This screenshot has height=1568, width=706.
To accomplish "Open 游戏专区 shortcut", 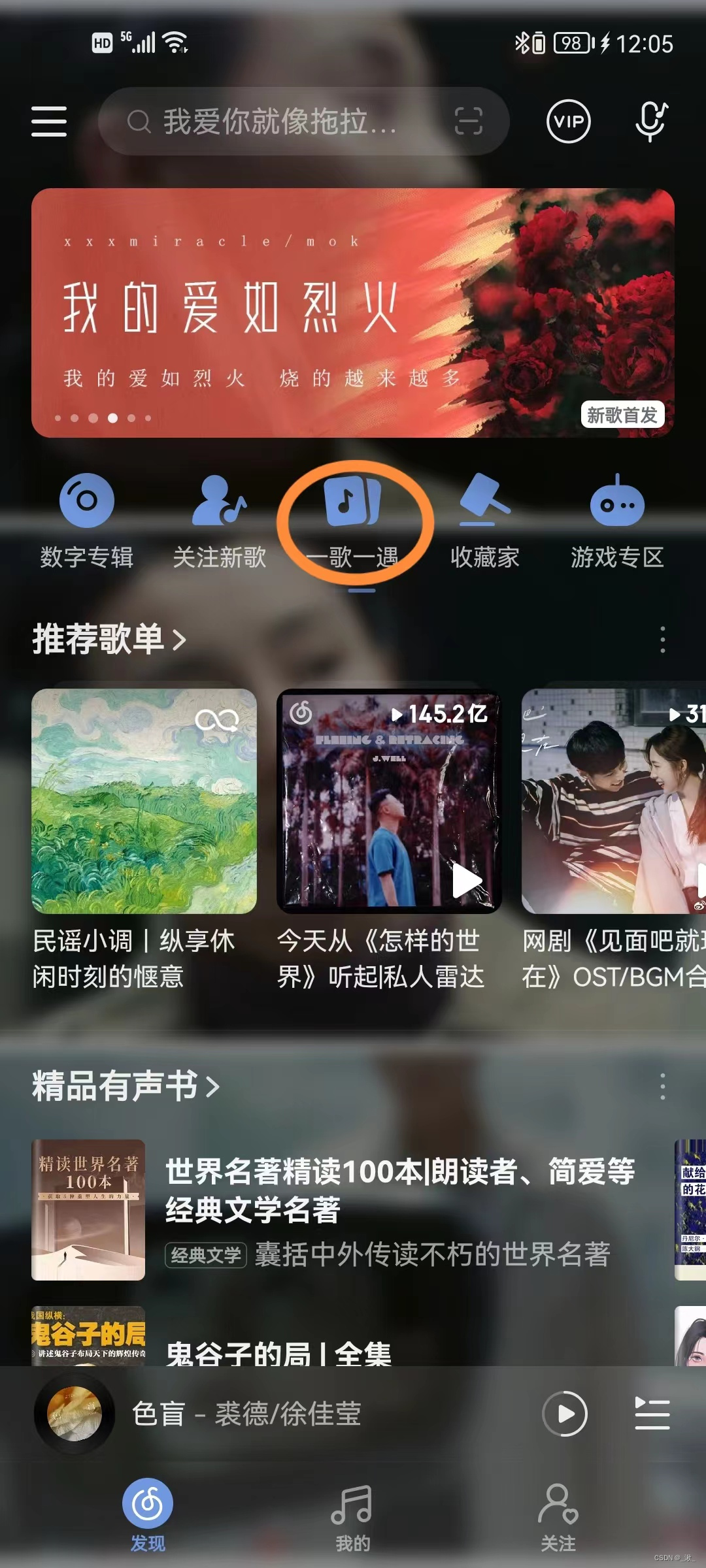I will (617, 521).
